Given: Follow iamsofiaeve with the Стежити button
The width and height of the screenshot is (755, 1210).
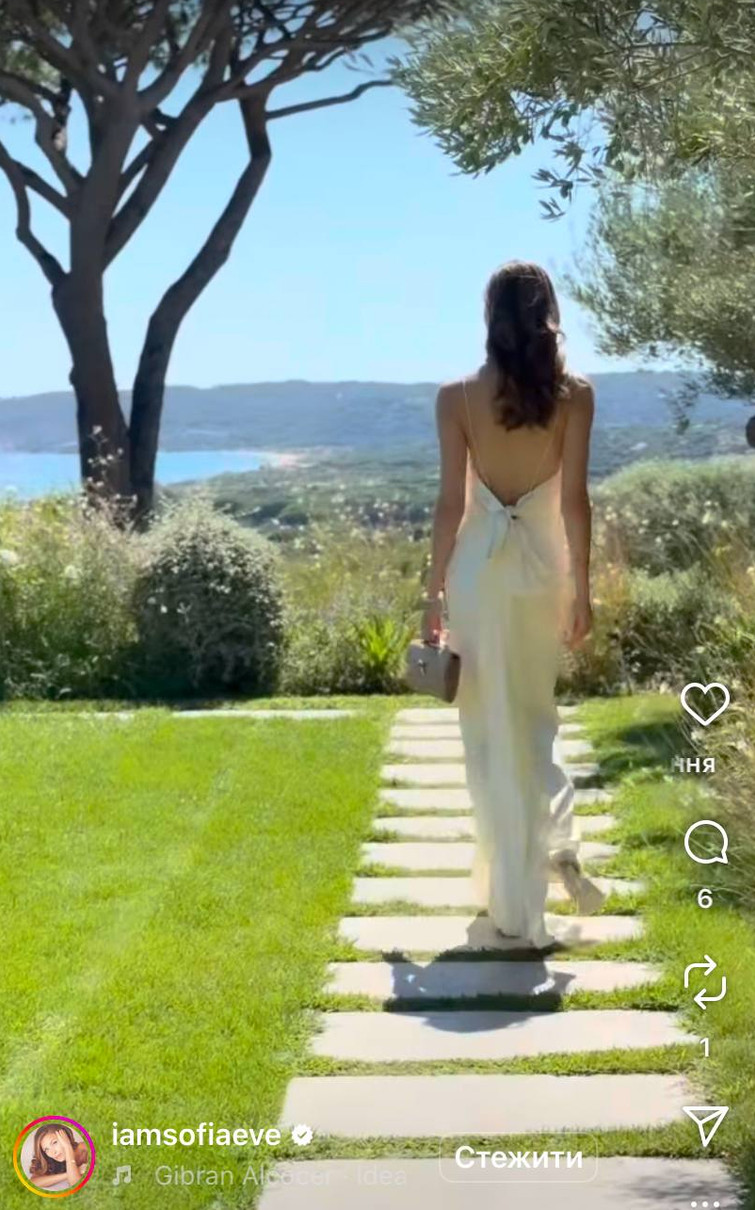Looking at the screenshot, I should click(518, 1158).
